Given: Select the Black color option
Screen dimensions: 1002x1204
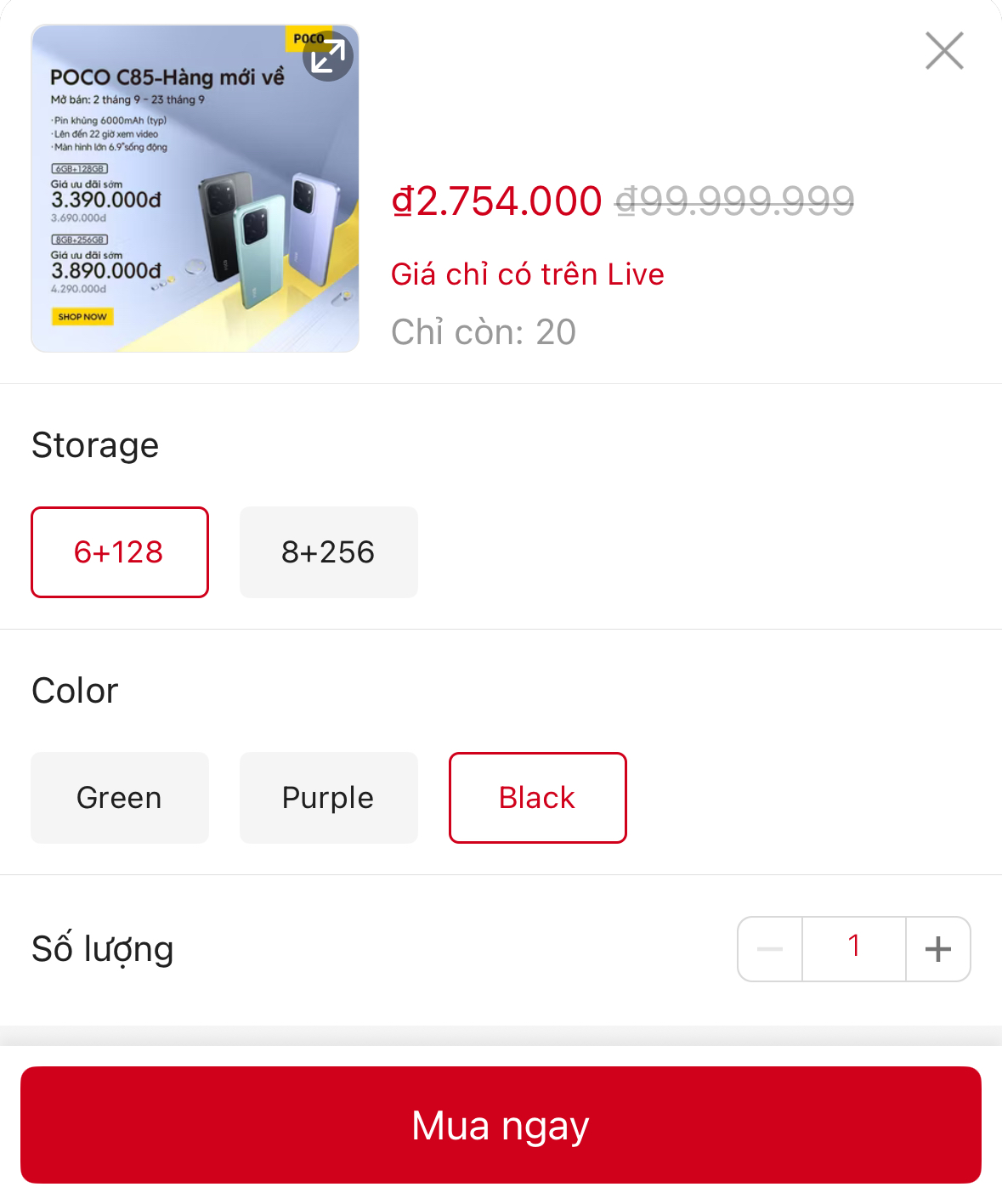Looking at the screenshot, I should [537, 798].
